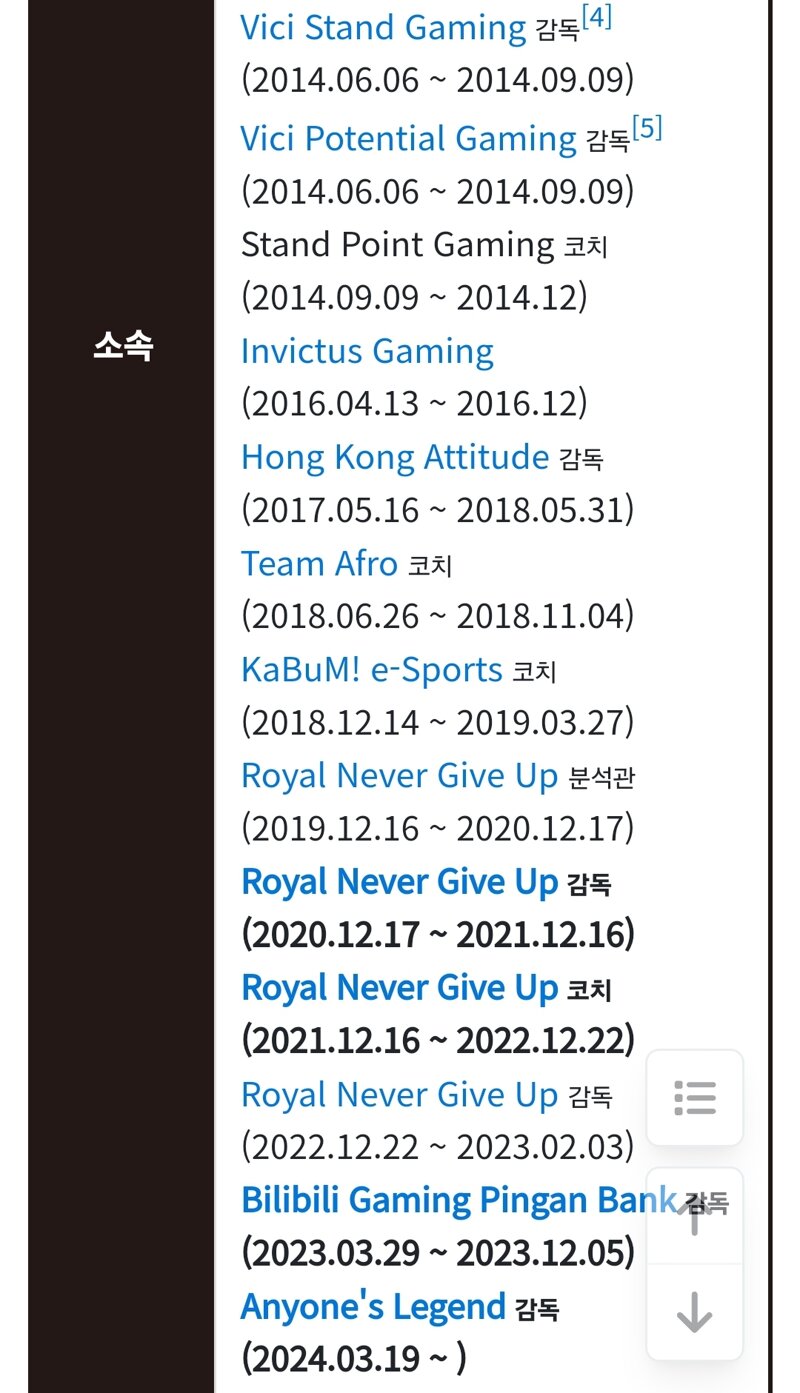Visit the Invictus Gaming page
The image size is (800, 1393).
tap(367, 351)
